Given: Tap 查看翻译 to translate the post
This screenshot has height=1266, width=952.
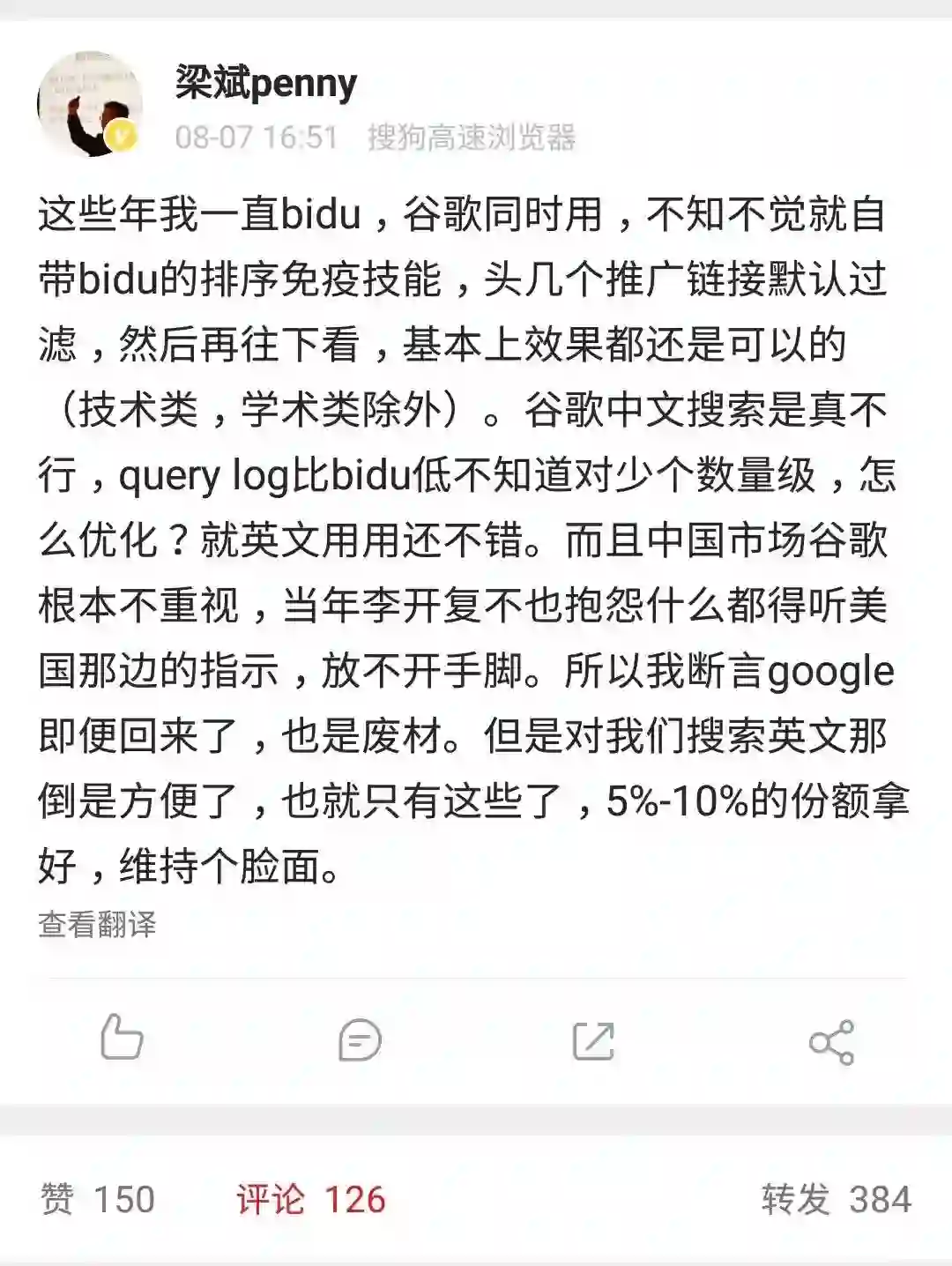Looking at the screenshot, I should tap(97, 924).
